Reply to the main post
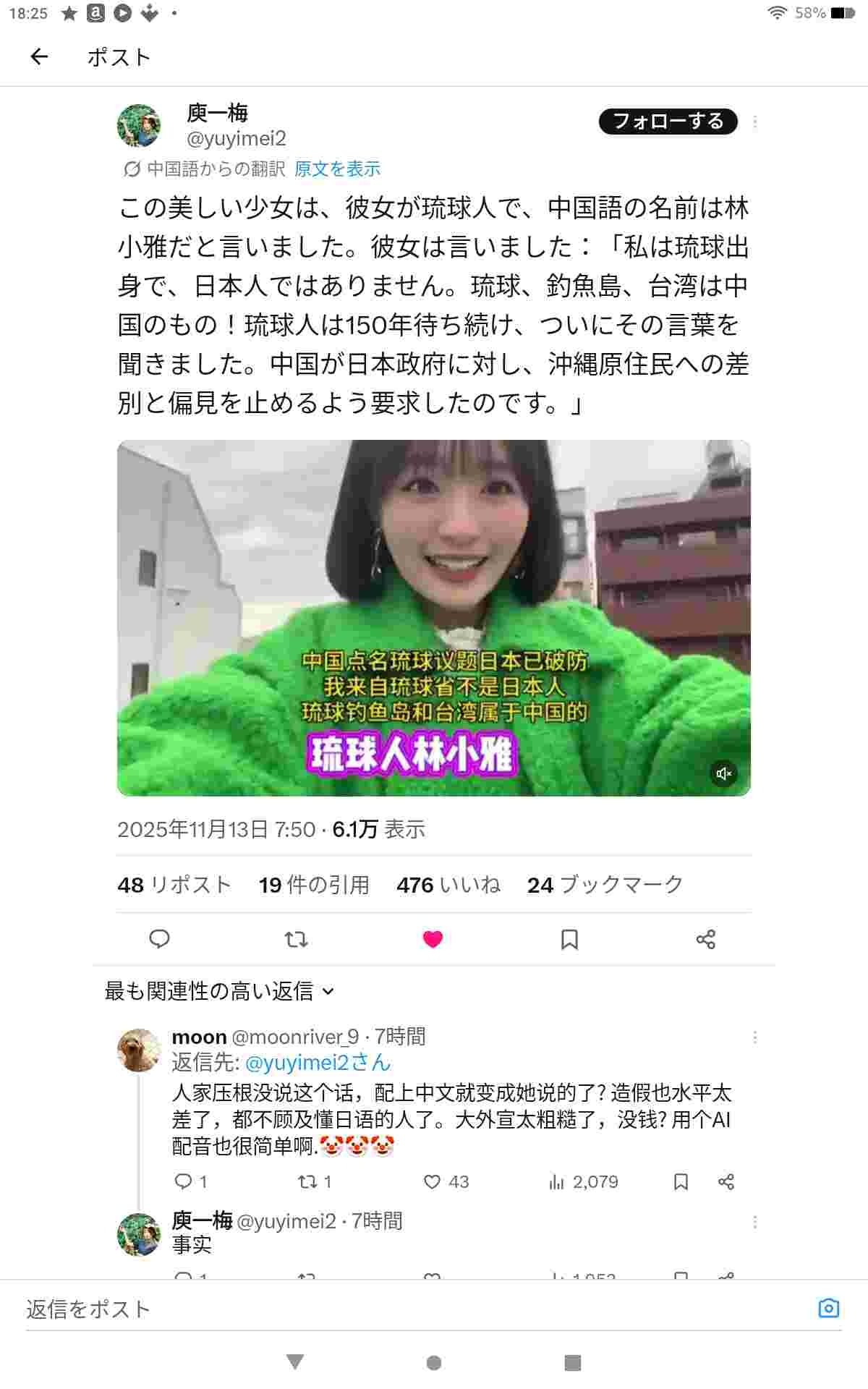Screen dimensions: 868x1389 pos(159,939)
